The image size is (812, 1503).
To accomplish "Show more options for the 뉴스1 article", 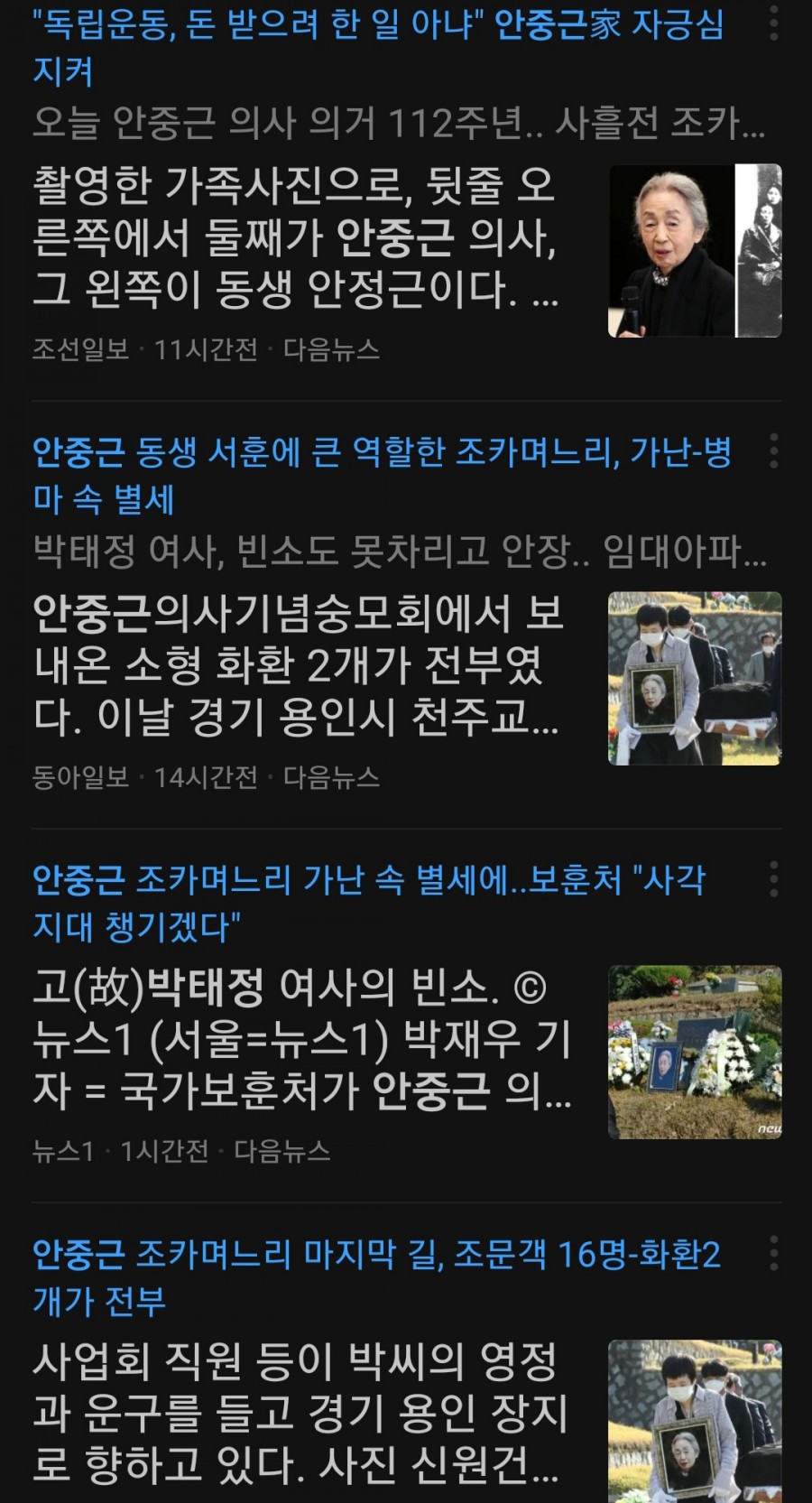I will tap(773, 879).
